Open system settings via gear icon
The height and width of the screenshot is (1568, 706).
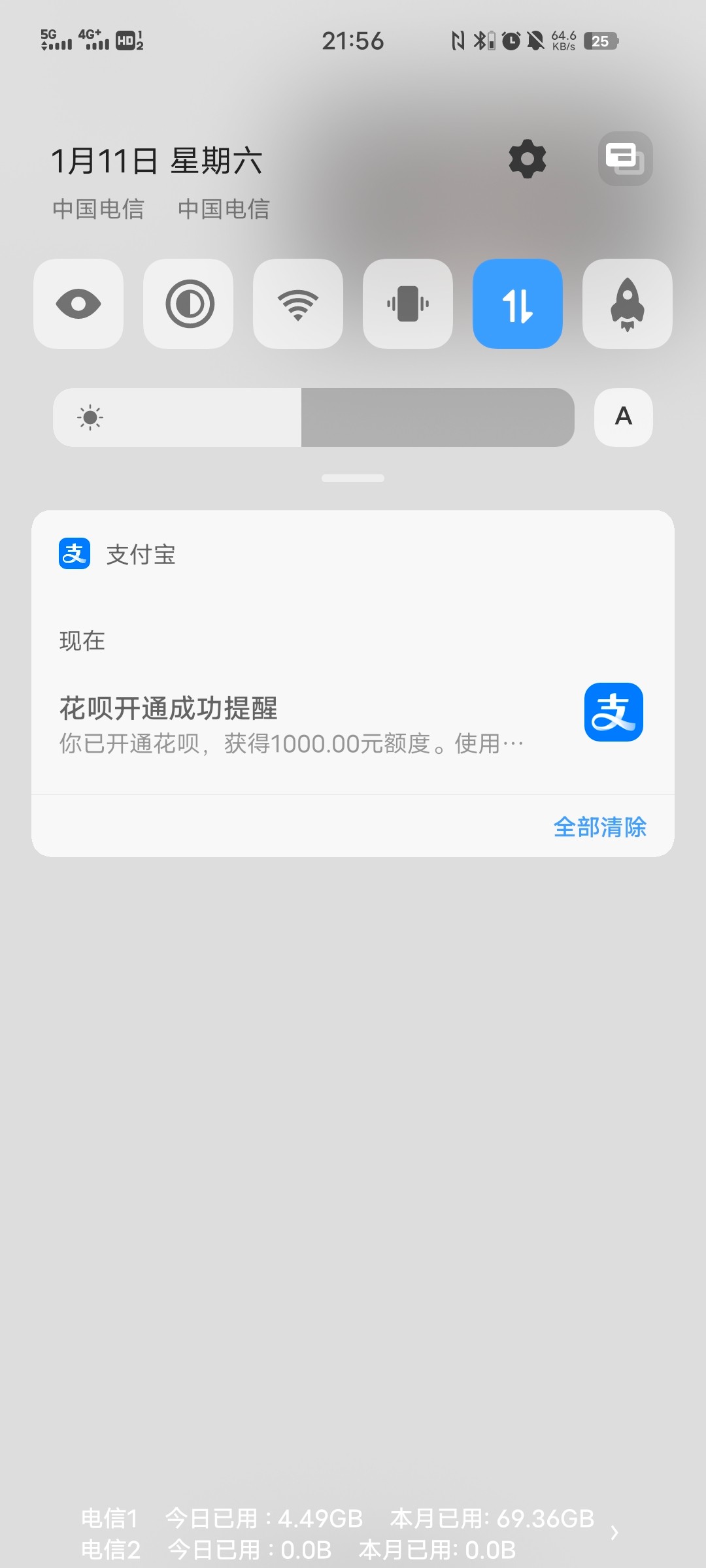(528, 159)
